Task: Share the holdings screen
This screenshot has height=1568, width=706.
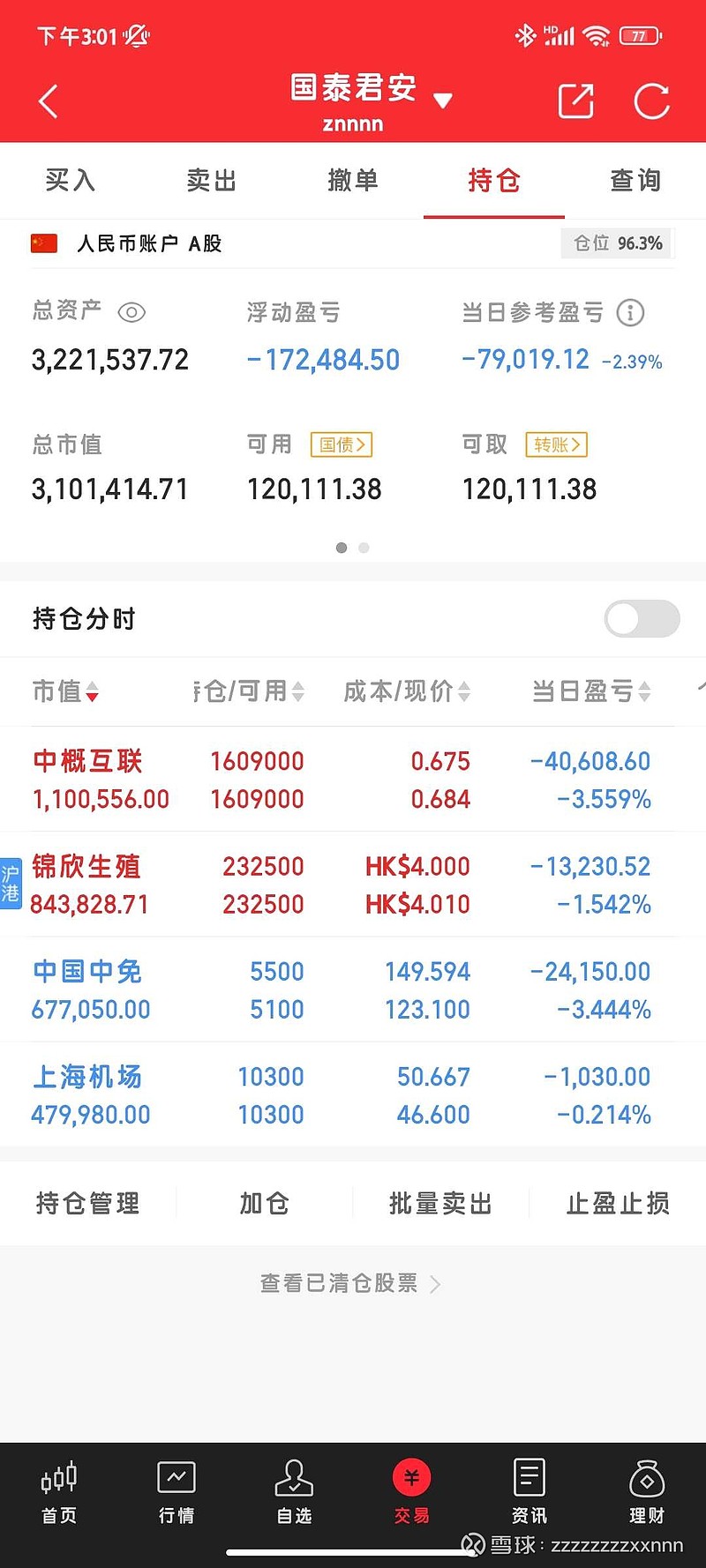Action: (x=576, y=101)
